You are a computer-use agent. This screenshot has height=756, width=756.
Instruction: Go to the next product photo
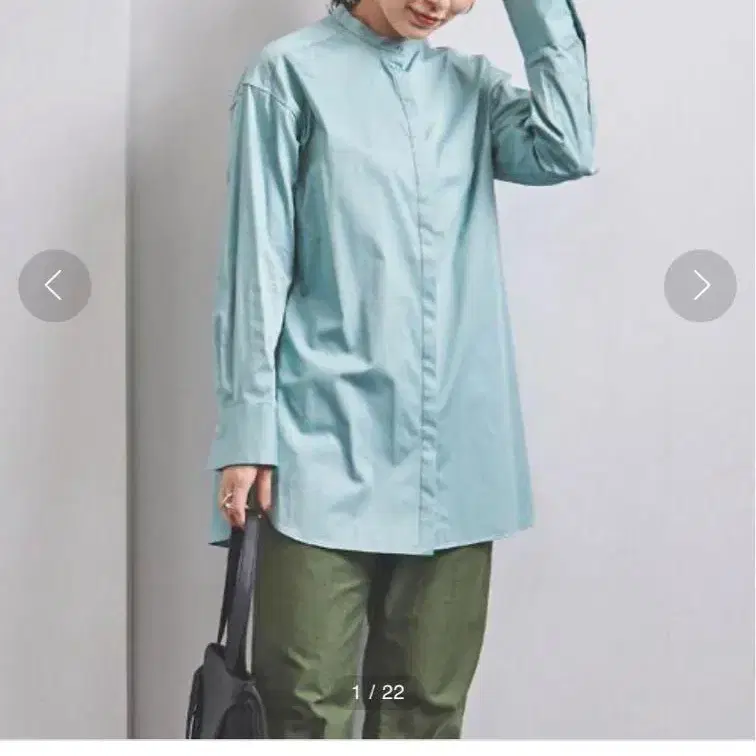coord(700,286)
